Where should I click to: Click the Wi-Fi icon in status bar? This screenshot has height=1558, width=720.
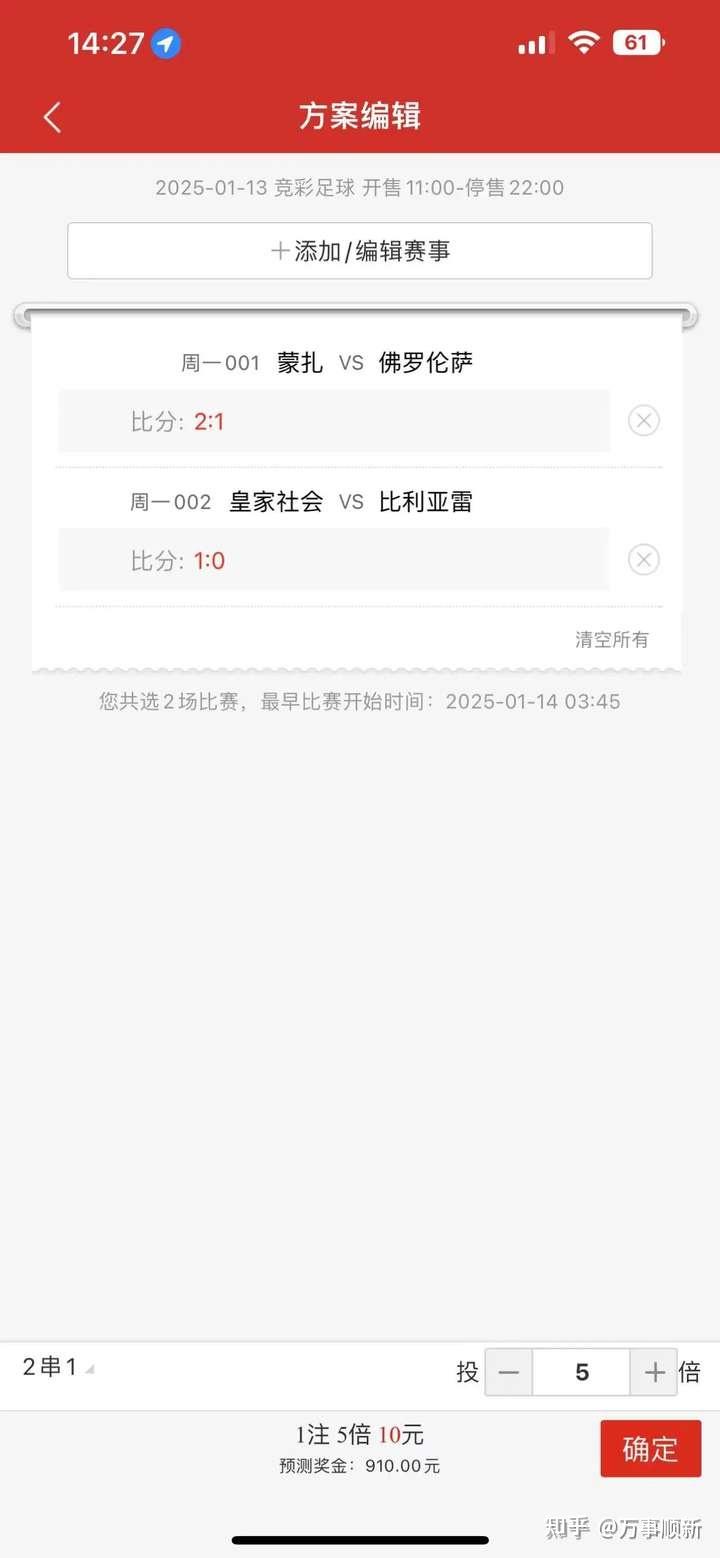(x=583, y=42)
